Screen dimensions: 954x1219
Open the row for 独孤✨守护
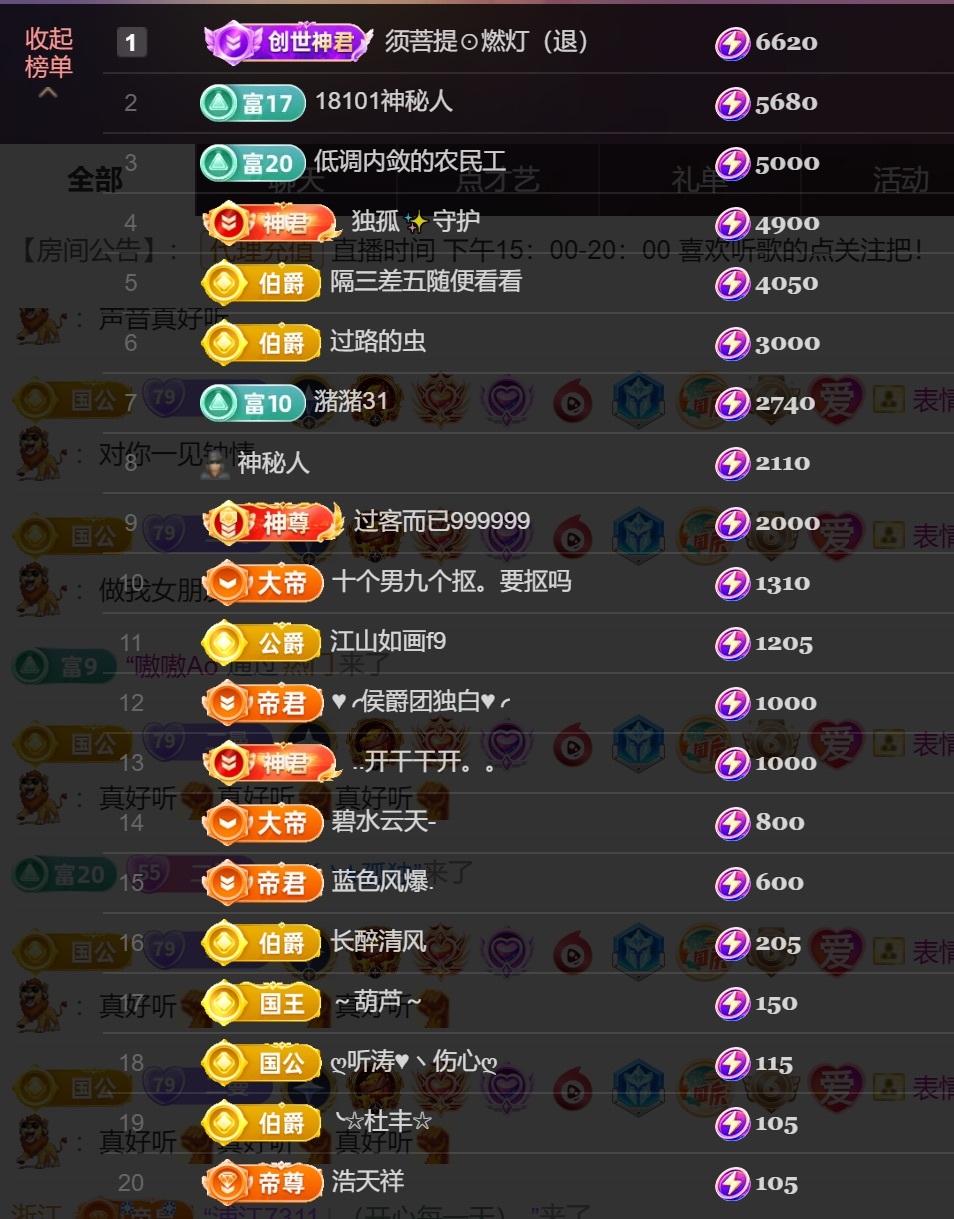point(415,221)
